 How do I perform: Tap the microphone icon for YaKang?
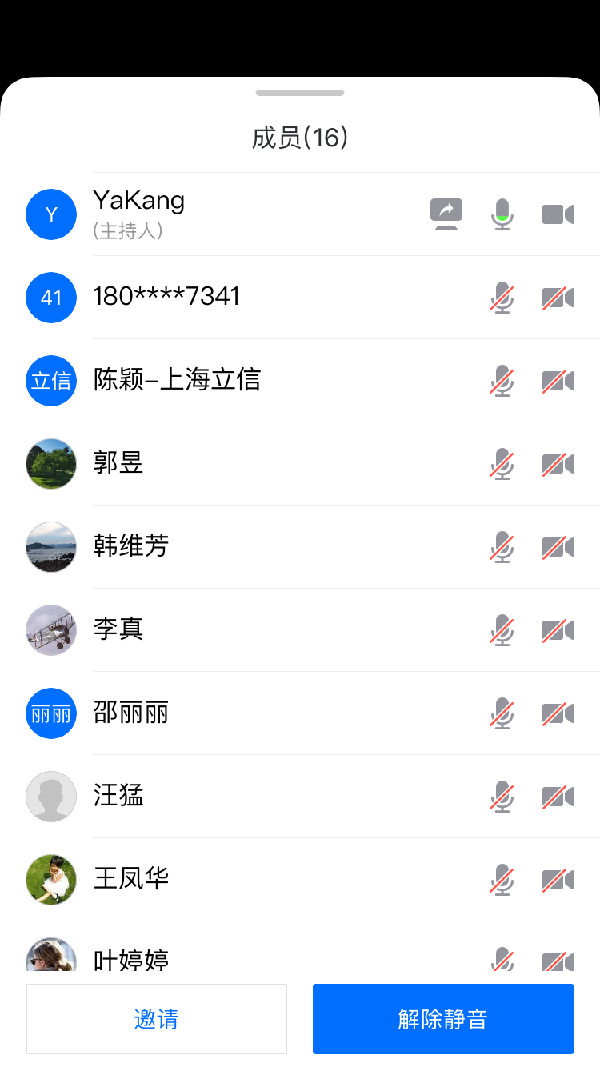click(x=502, y=214)
